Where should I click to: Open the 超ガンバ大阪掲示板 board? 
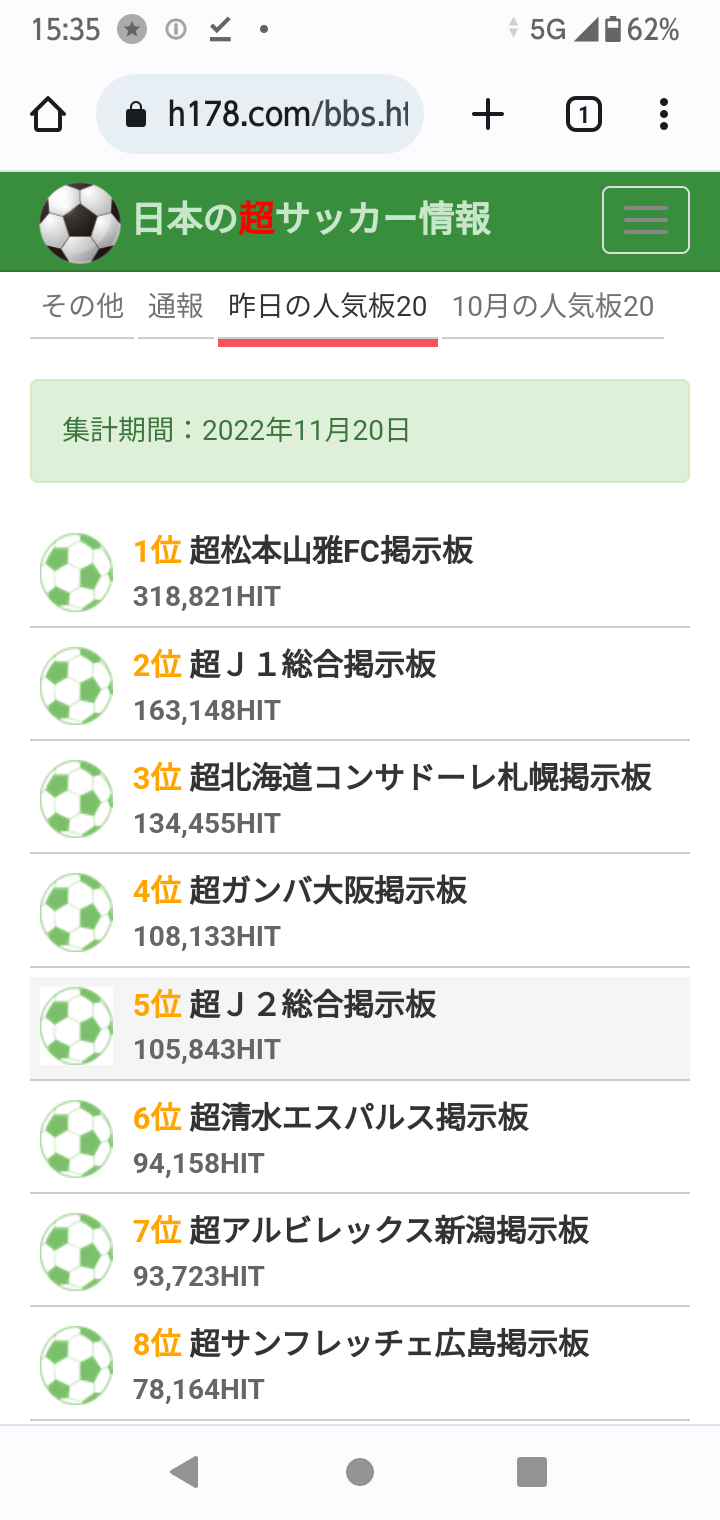tap(360, 911)
